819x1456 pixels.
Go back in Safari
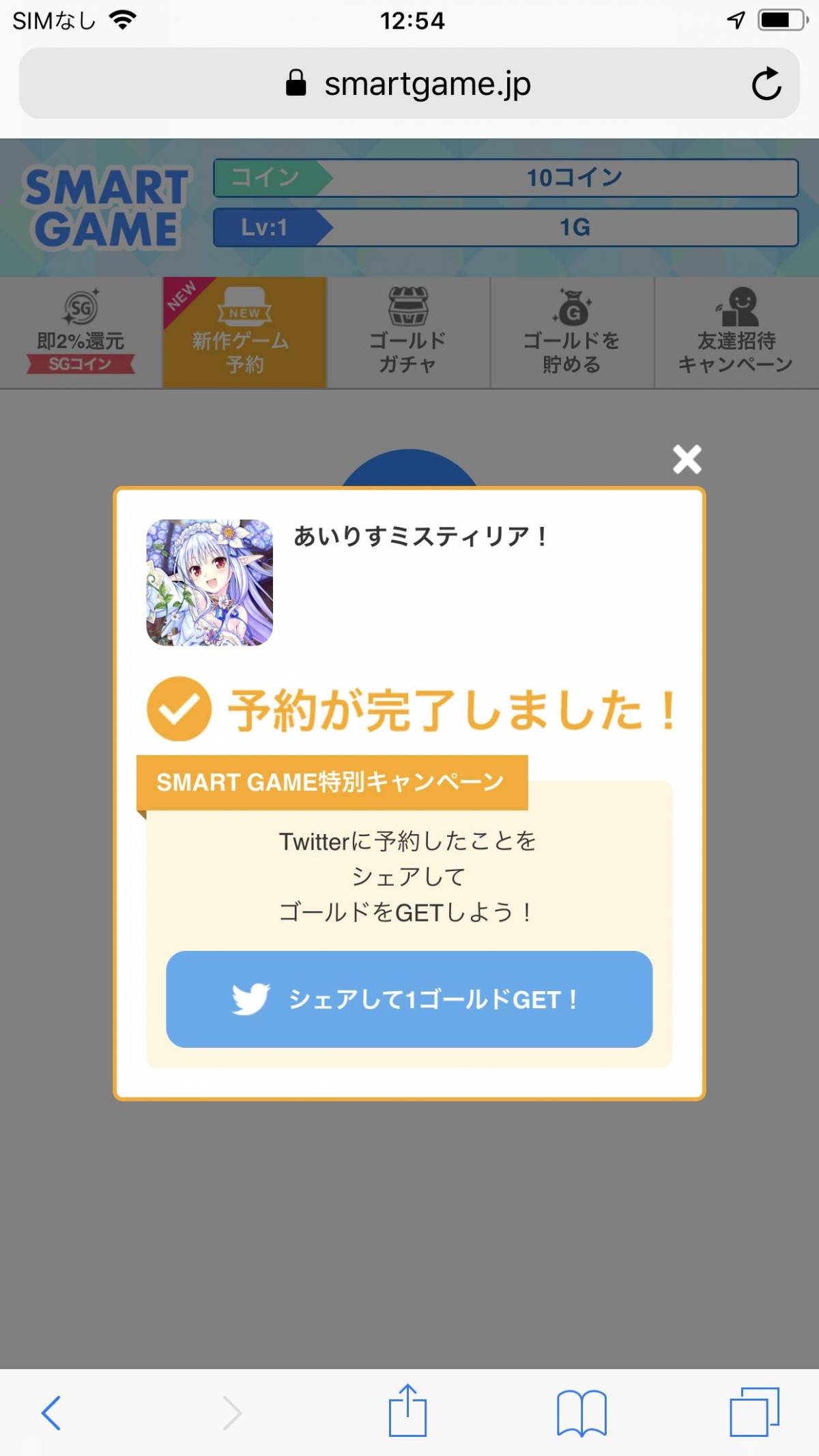51,1412
